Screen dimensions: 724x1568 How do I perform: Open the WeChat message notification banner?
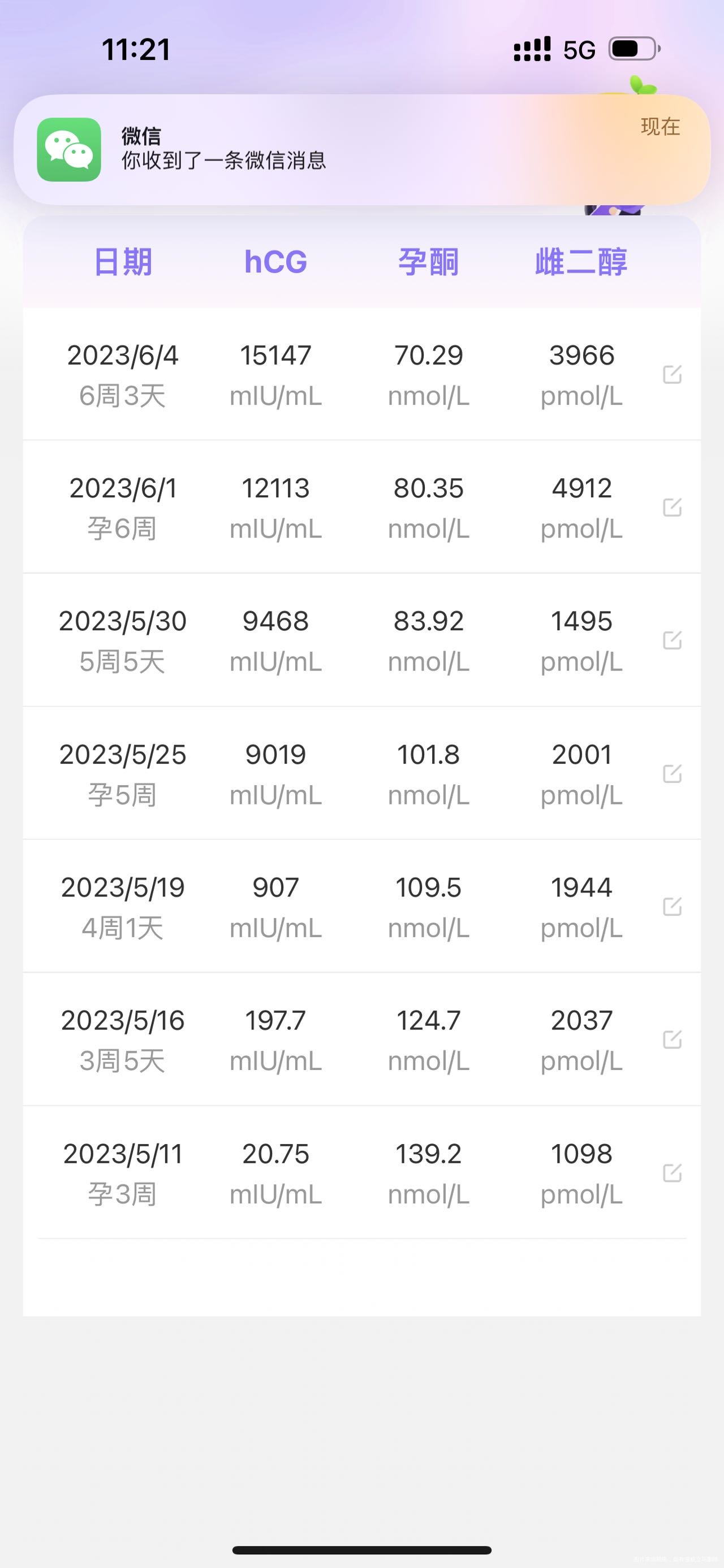click(361, 148)
